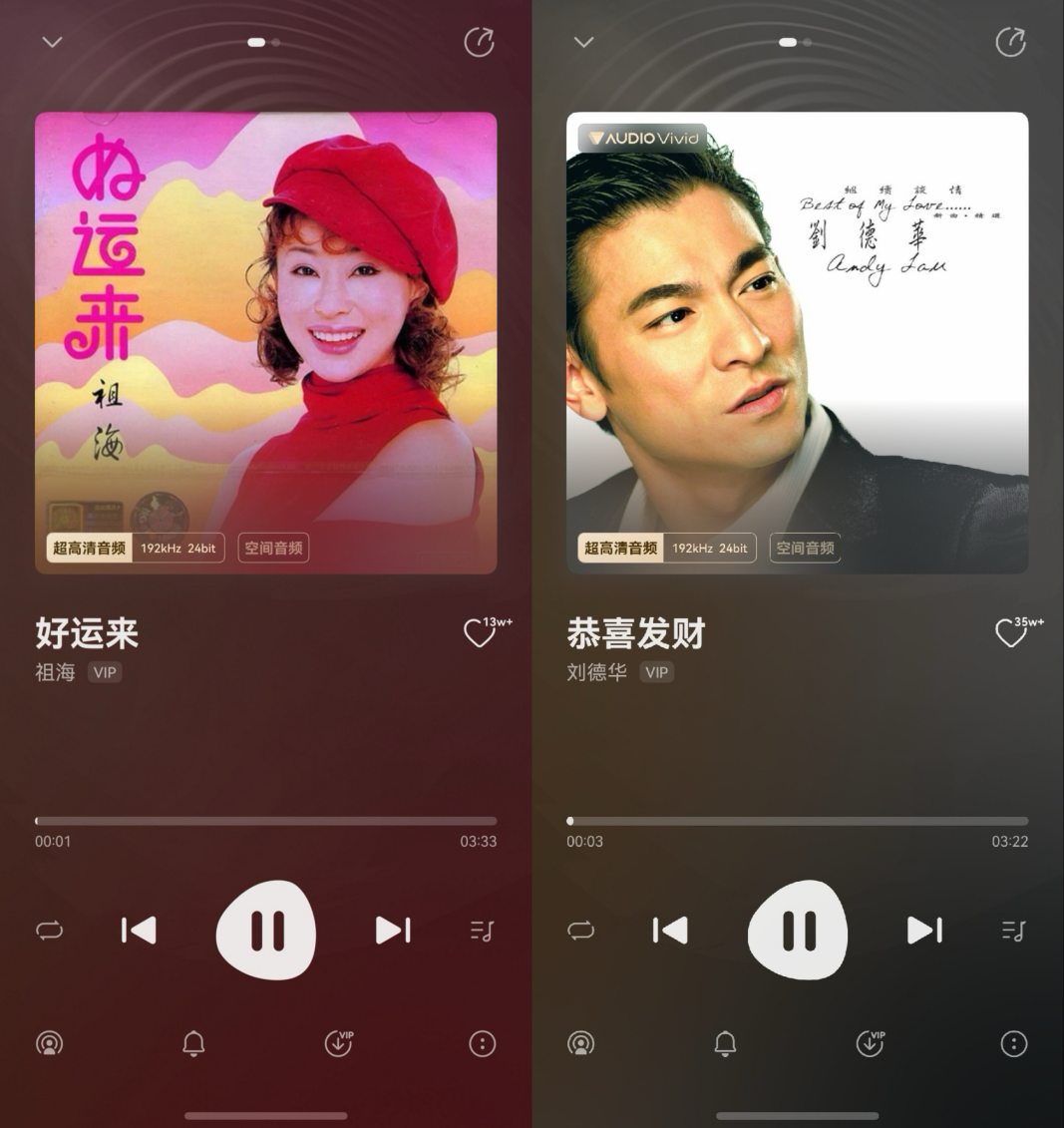Seek on the 好运来 progress bar
Screen dimensions: 1064x1128
[265, 821]
